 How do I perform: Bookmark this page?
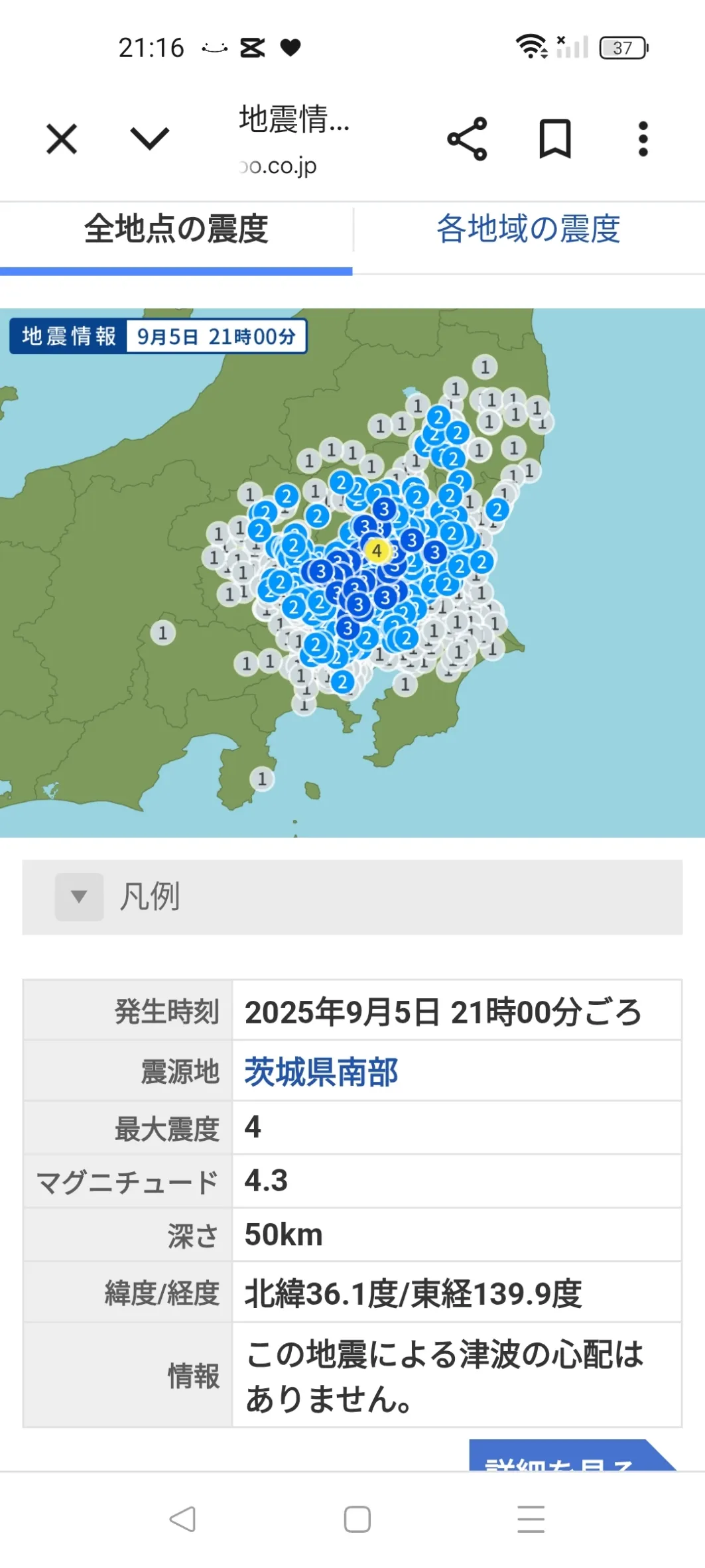[x=555, y=139]
